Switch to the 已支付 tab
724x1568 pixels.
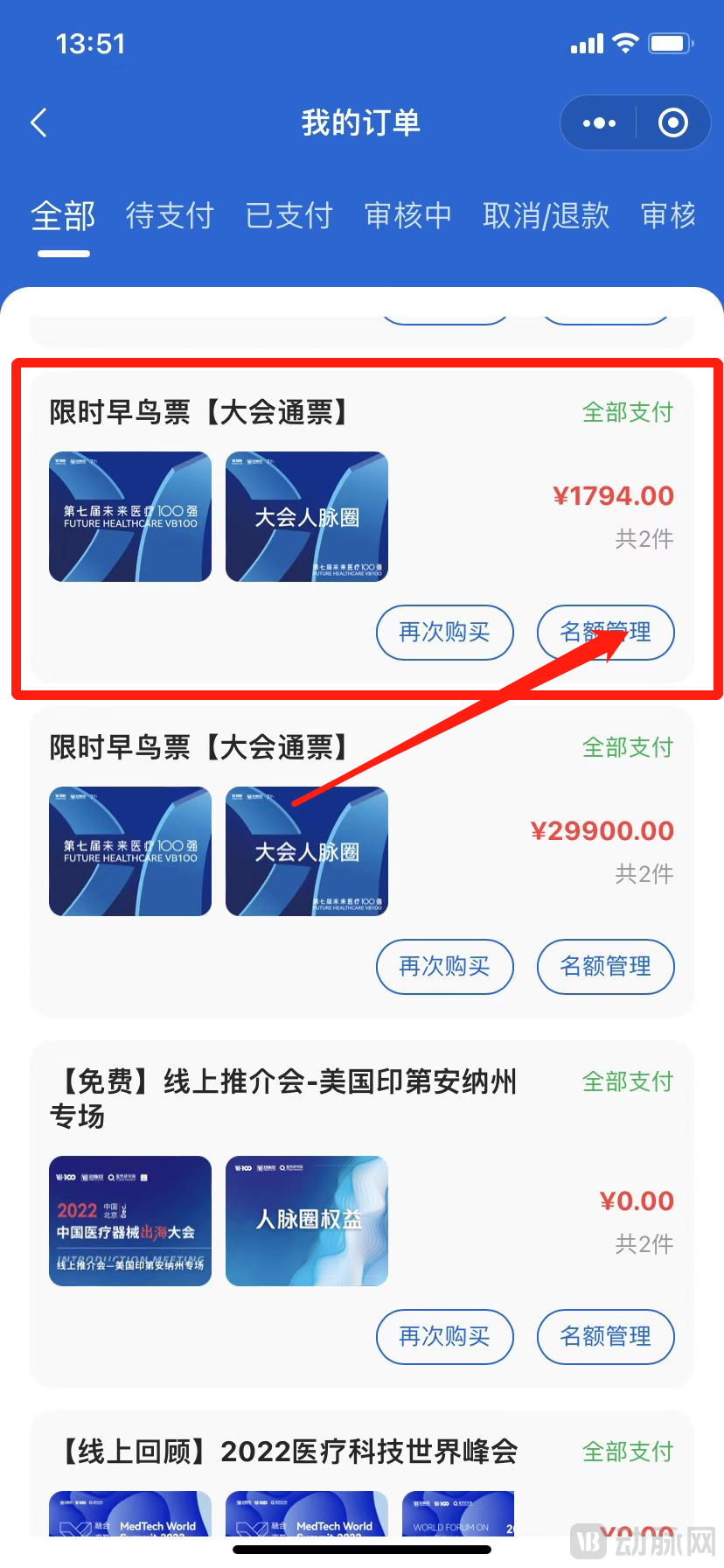click(x=289, y=215)
